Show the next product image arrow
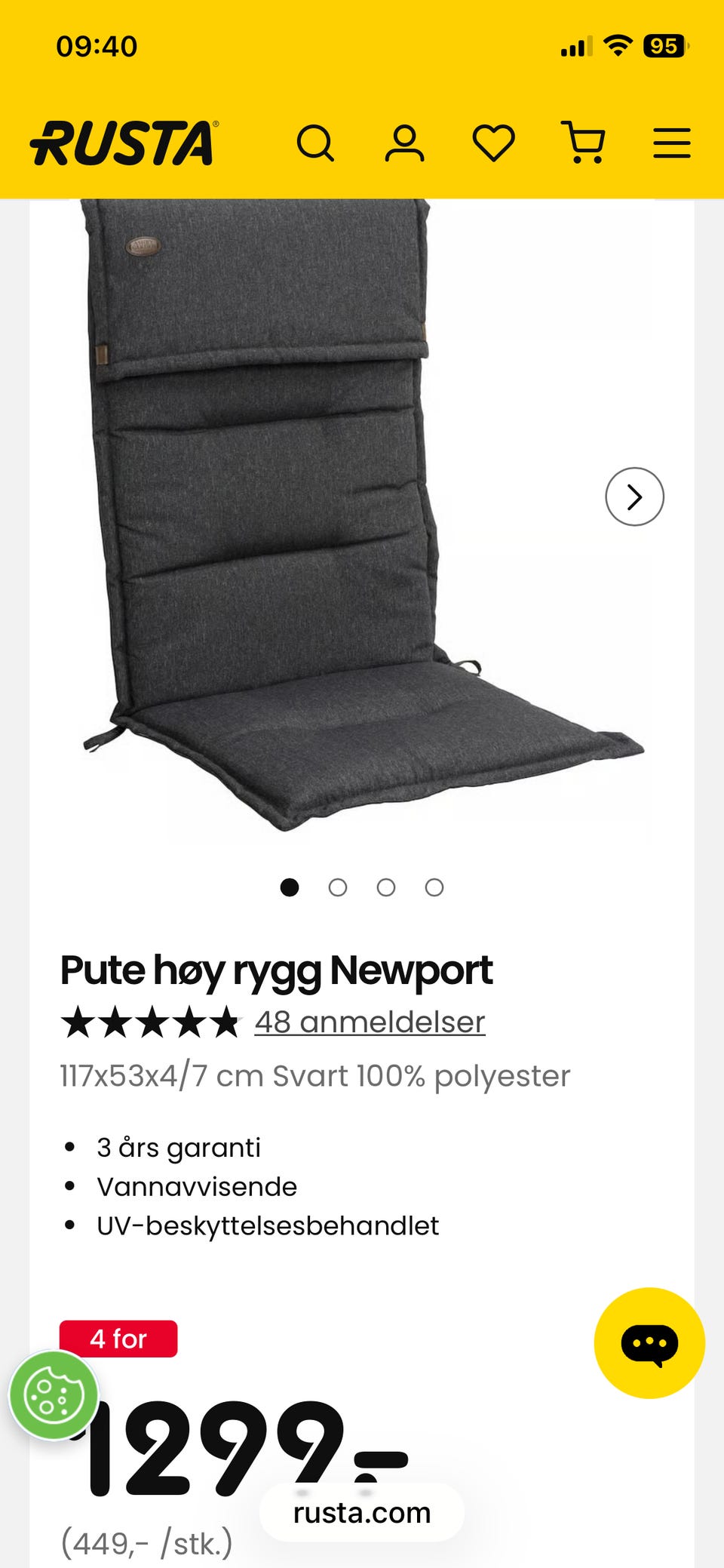The height and width of the screenshot is (1568, 724). [x=634, y=497]
